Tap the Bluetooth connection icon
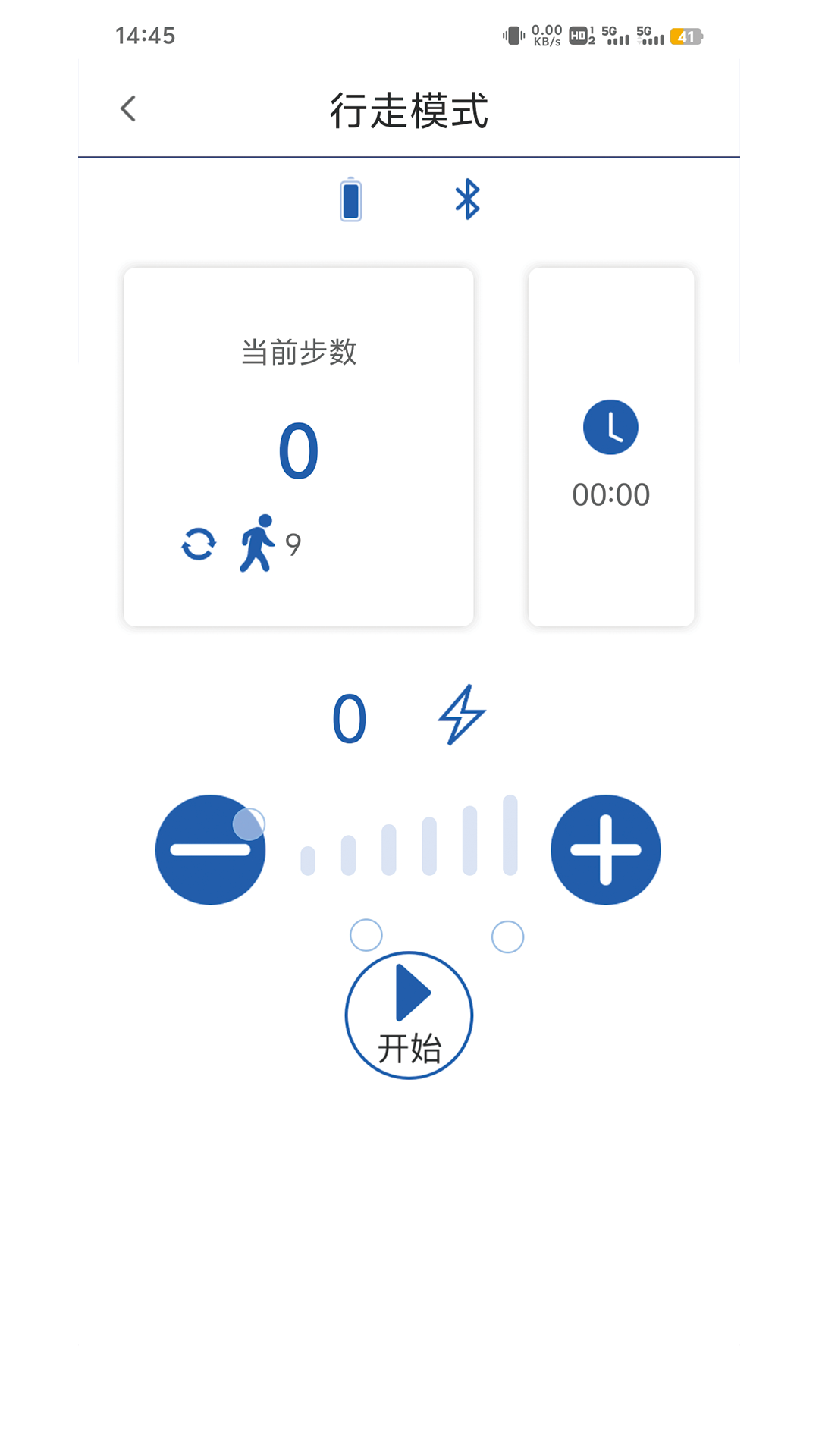The height and width of the screenshot is (1456, 819). click(x=466, y=199)
